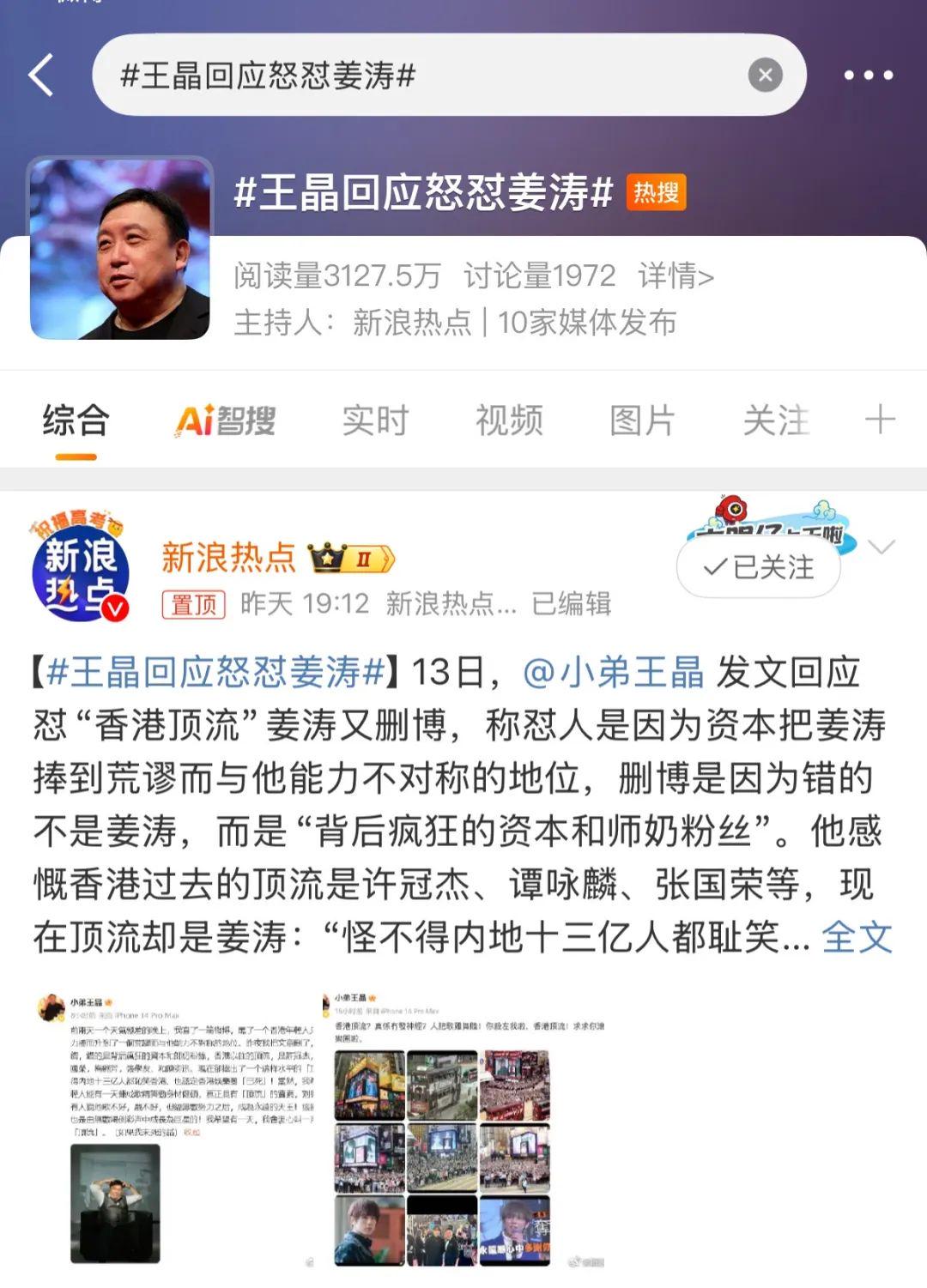Tap the 已关注 follow button
The height and width of the screenshot is (1288, 927).
(x=758, y=567)
